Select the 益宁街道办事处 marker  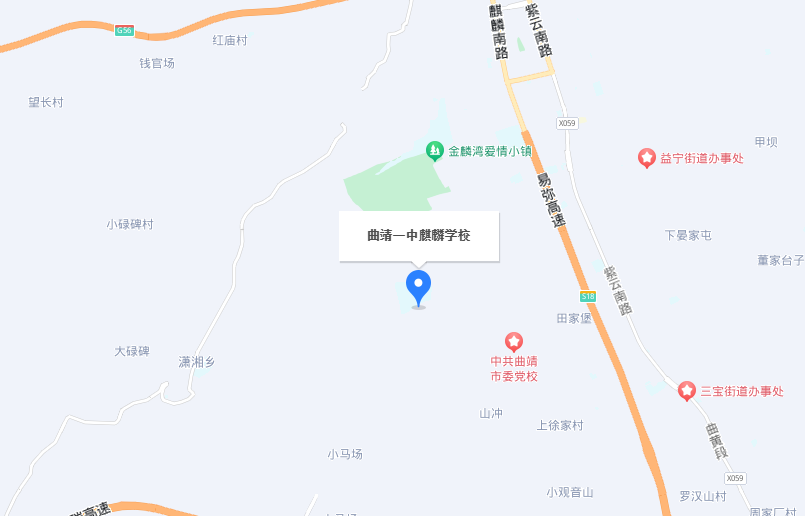[x=647, y=158]
